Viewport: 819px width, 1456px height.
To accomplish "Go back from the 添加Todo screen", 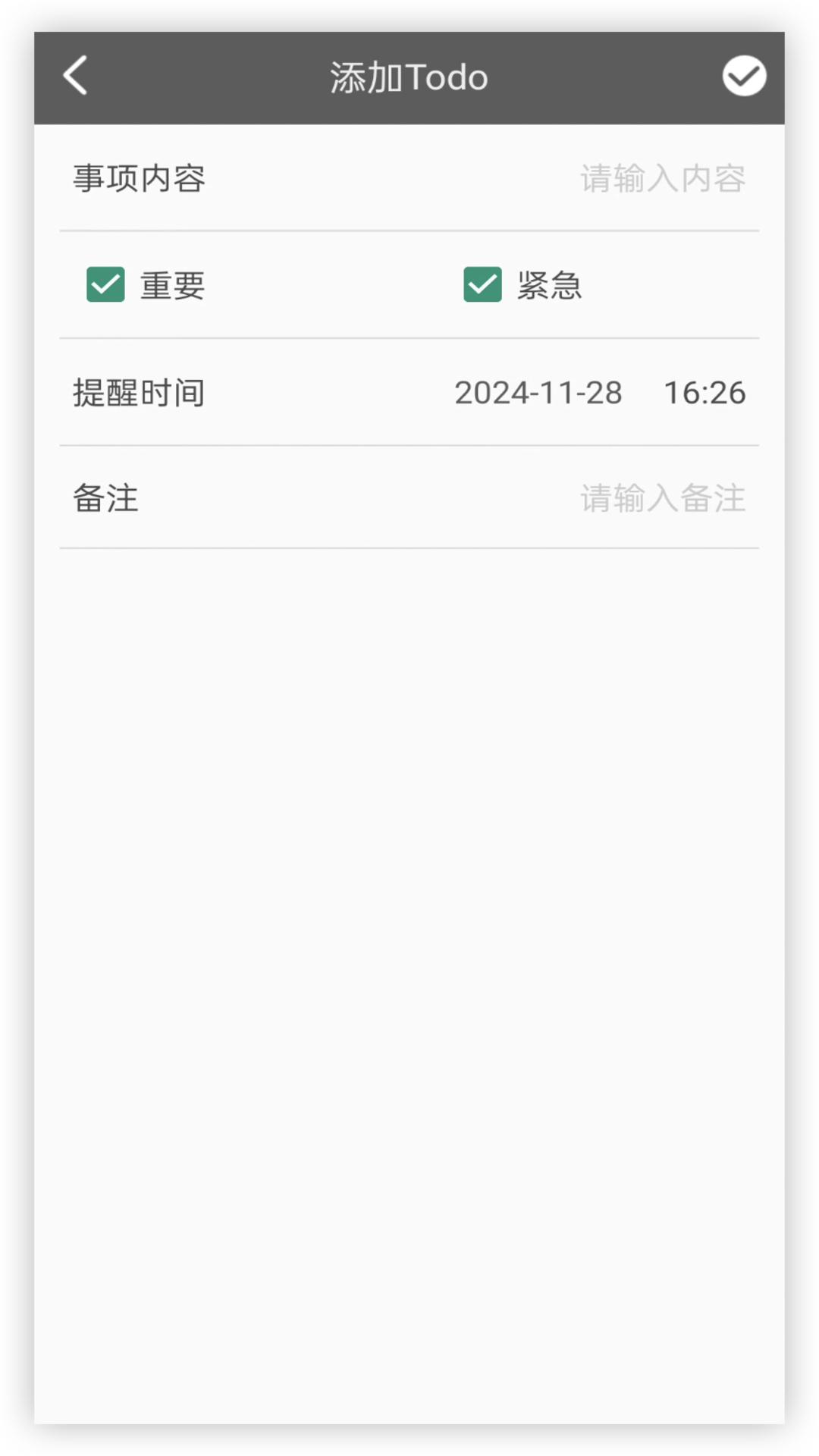I will click(76, 76).
